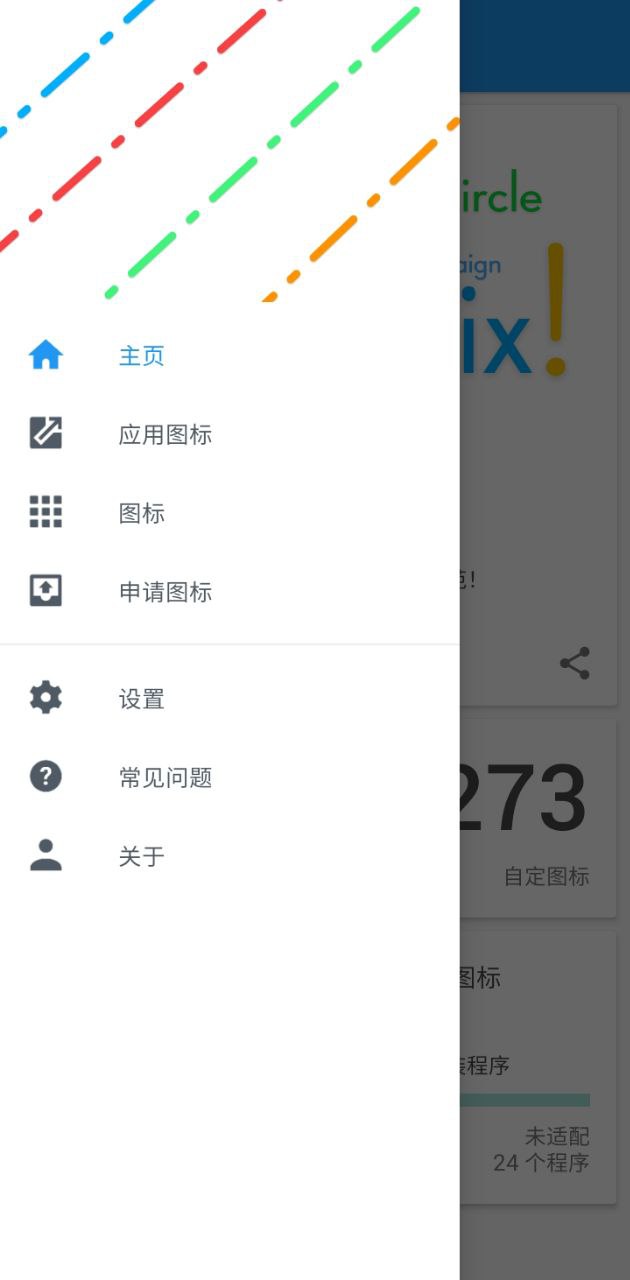Open the 关于 page
This screenshot has height=1280, width=630.
(x=141, y=856)
